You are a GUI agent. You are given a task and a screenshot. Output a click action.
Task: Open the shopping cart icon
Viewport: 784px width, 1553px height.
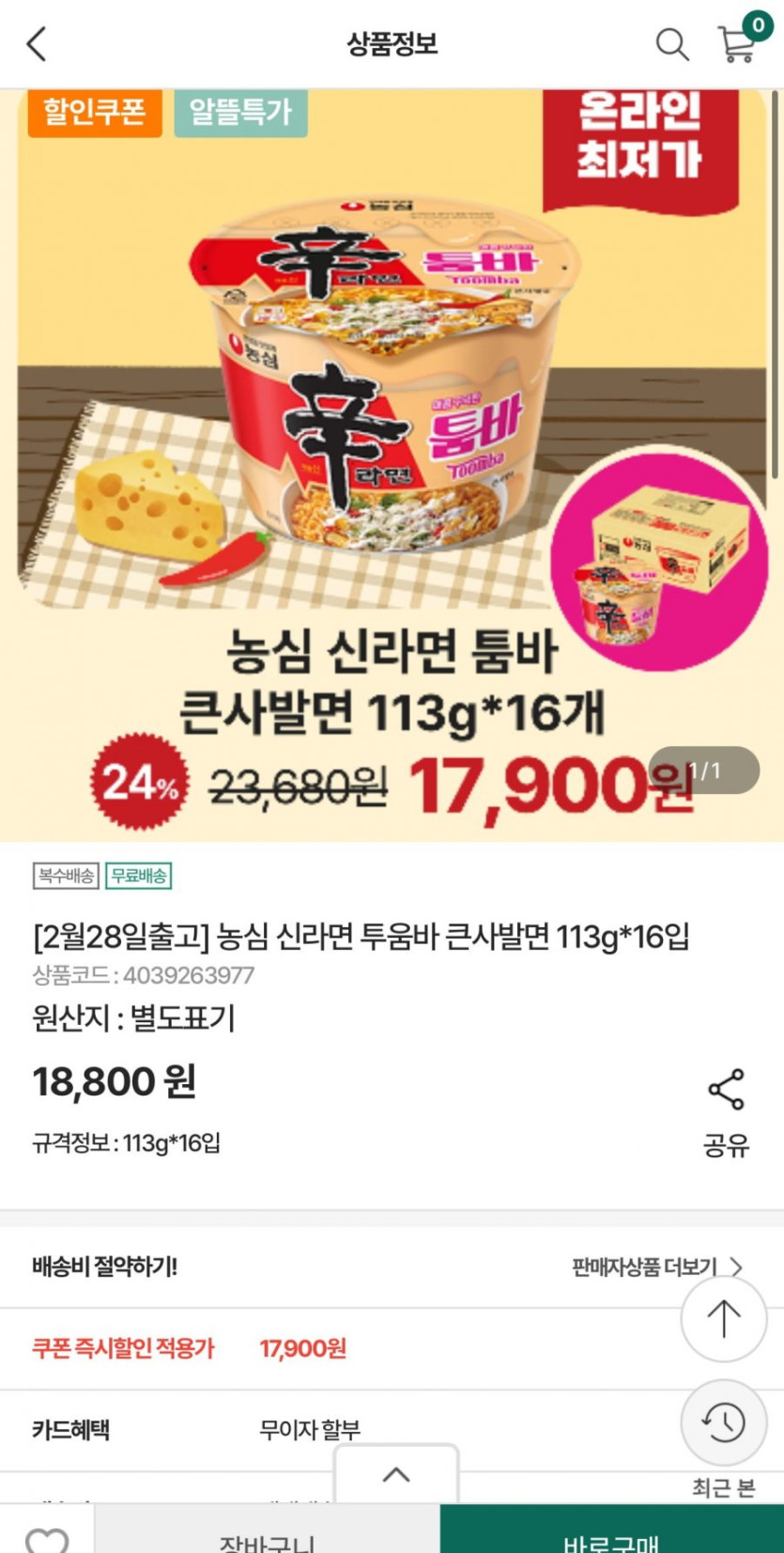740,41
